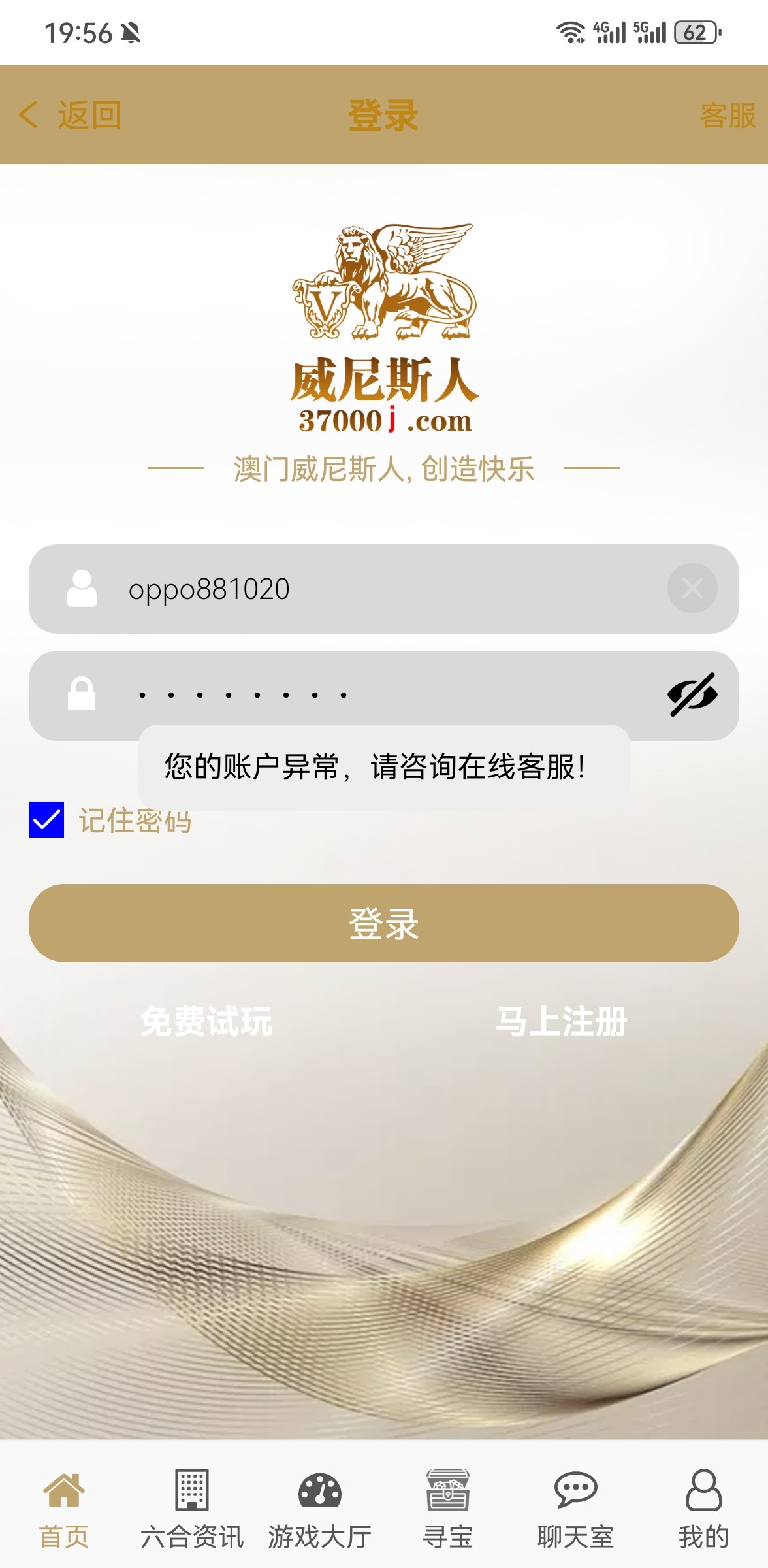Tap the username field with oppo881020
Image resolution: width=768 pixels, height=1568 pixels.
point(379,589)
